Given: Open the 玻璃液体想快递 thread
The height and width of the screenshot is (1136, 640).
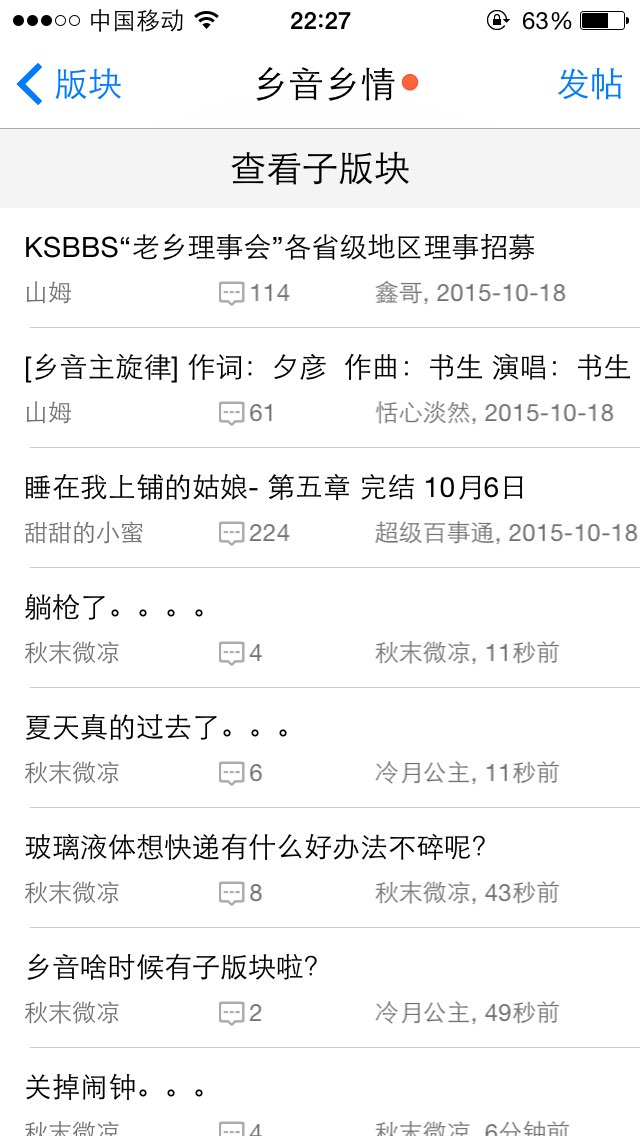Looking at the screenshot, I should [320, 869].
